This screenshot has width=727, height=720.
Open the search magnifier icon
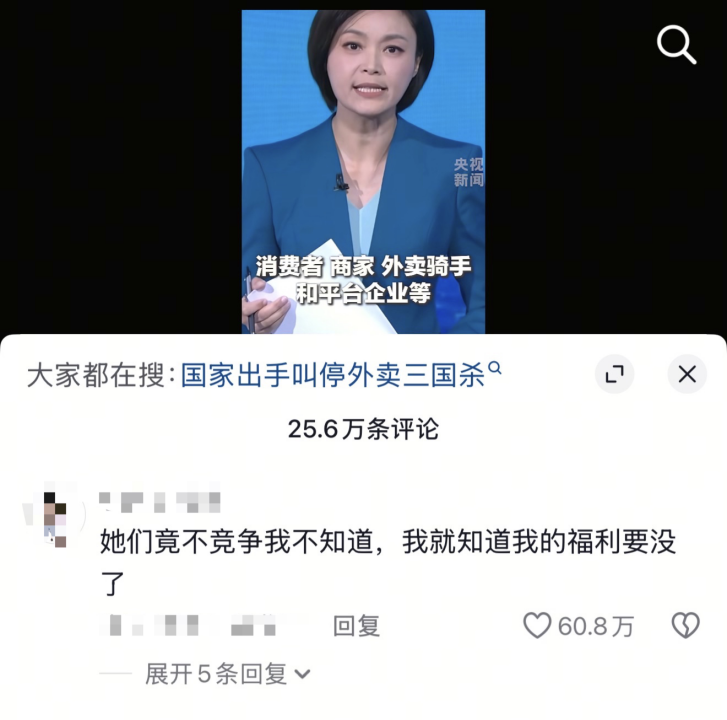676,45
